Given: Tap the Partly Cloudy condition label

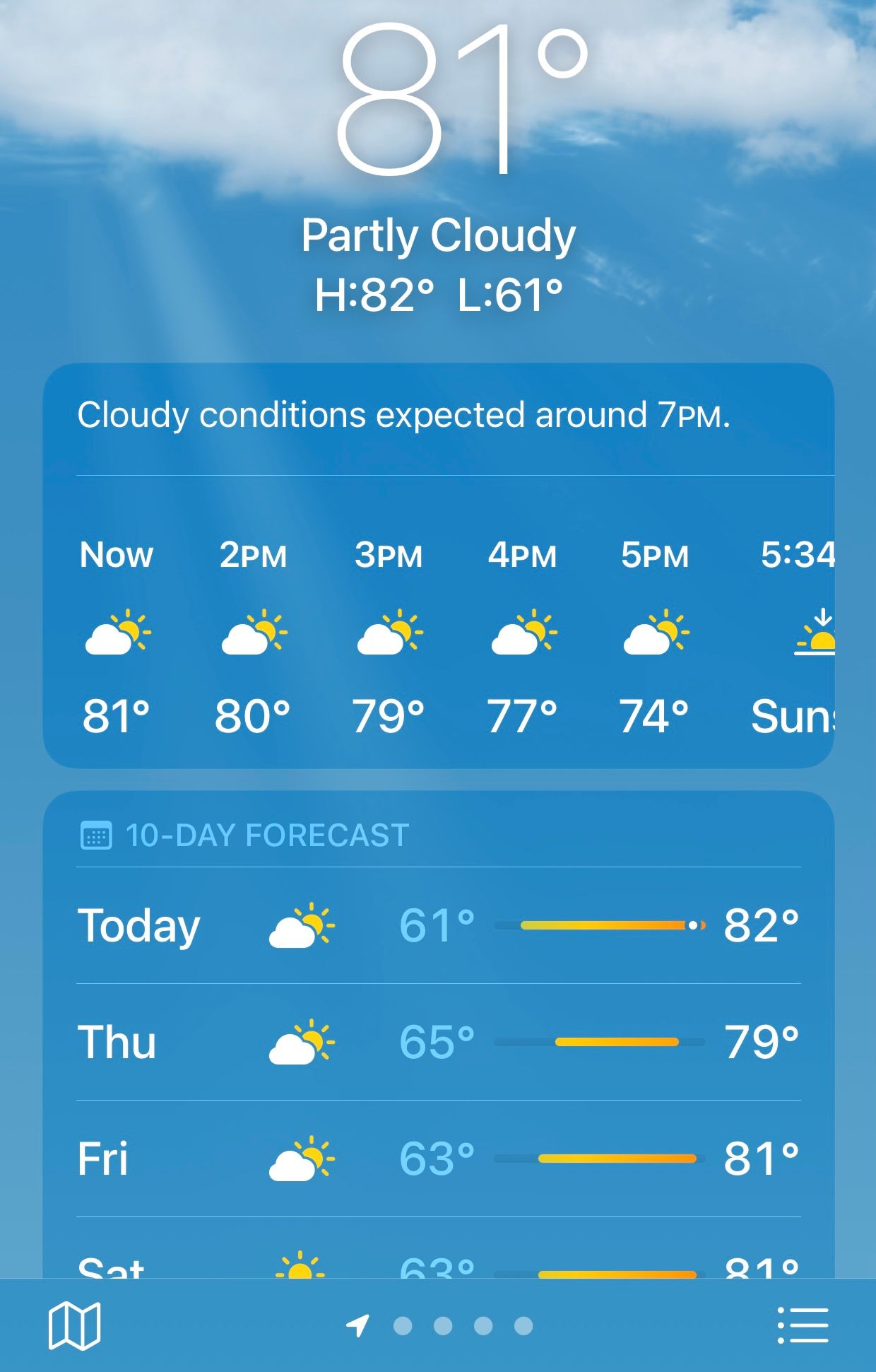Looking at the screenshot, I should pos(438,236).
